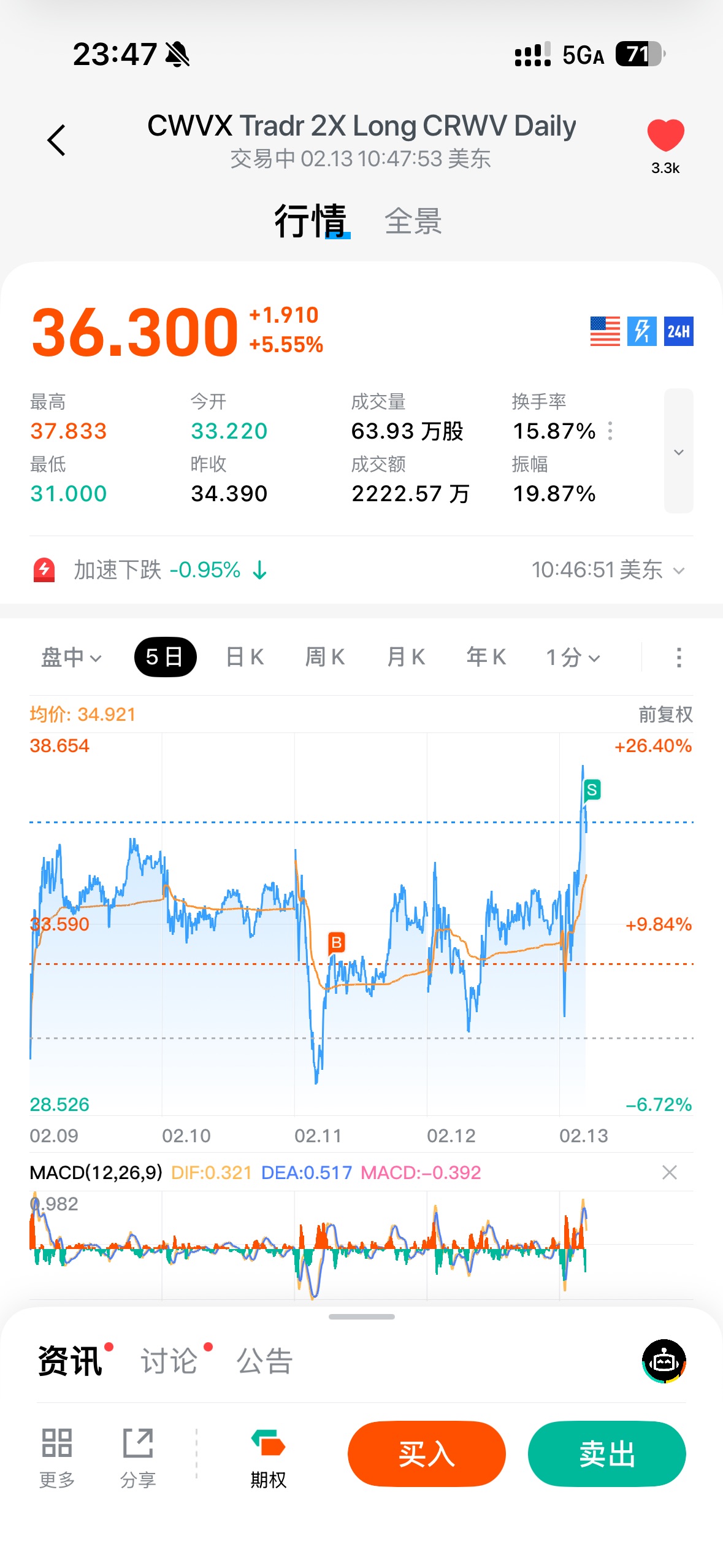Open the 讨论 tab
Image resolution: width=723 pixels, height=1568 pixels.
click(169, 1361)
